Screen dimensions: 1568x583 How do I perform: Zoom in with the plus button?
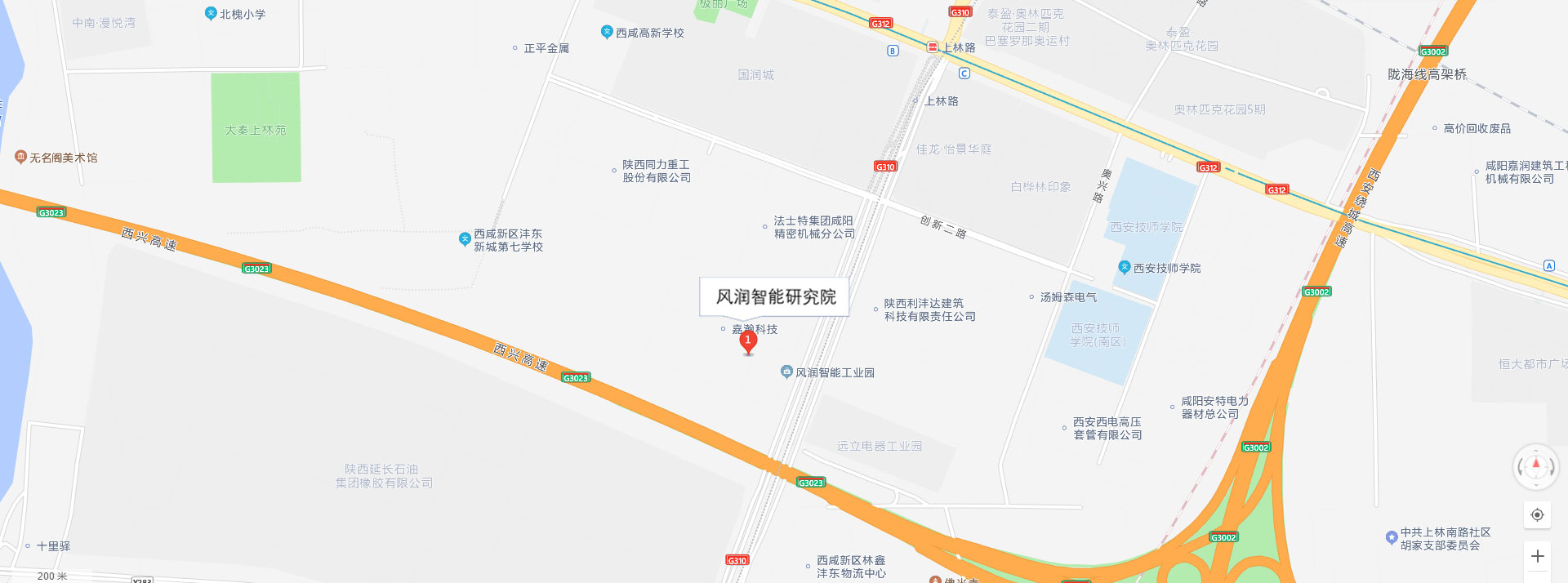(1537, 556)
